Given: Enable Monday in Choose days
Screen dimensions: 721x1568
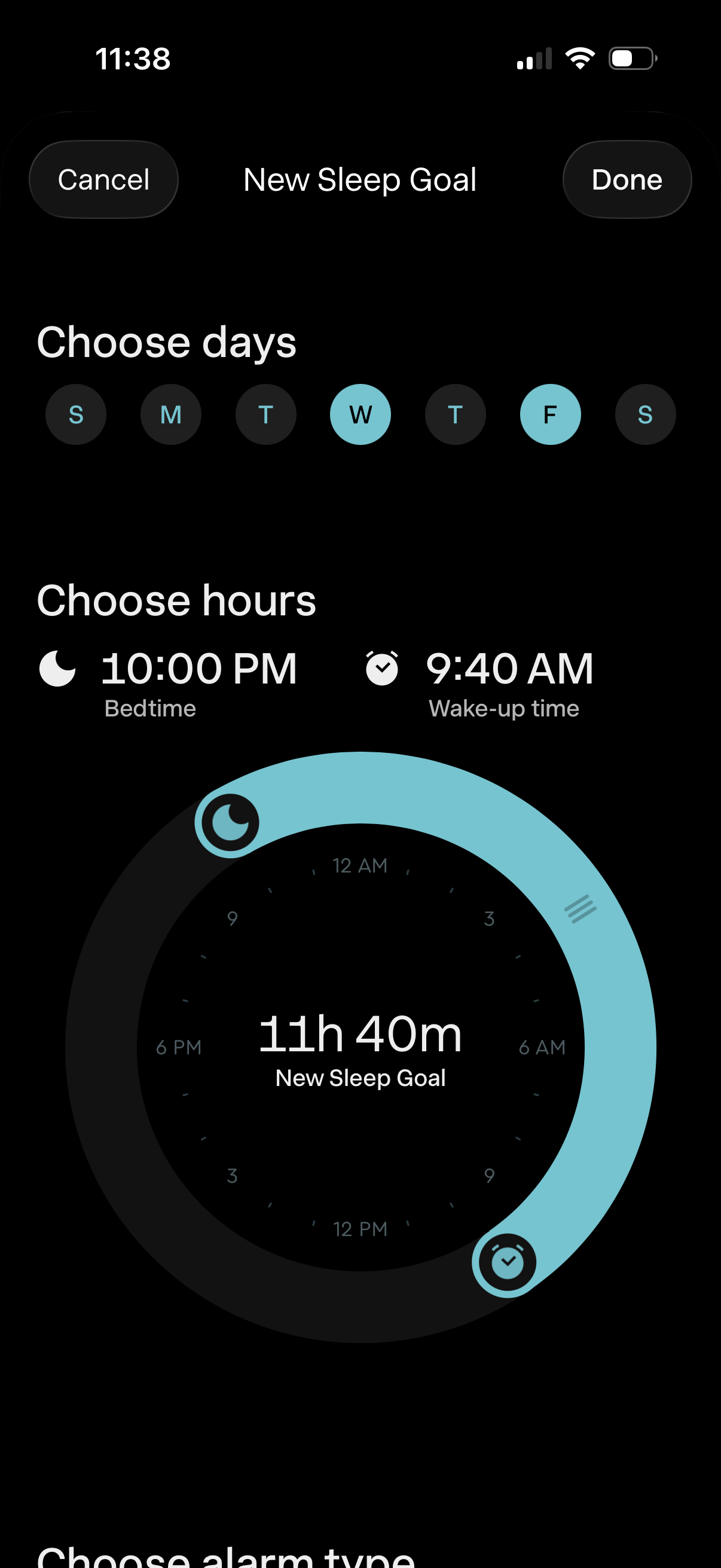Looking at the screenshot, I should [x=171, y=414].
